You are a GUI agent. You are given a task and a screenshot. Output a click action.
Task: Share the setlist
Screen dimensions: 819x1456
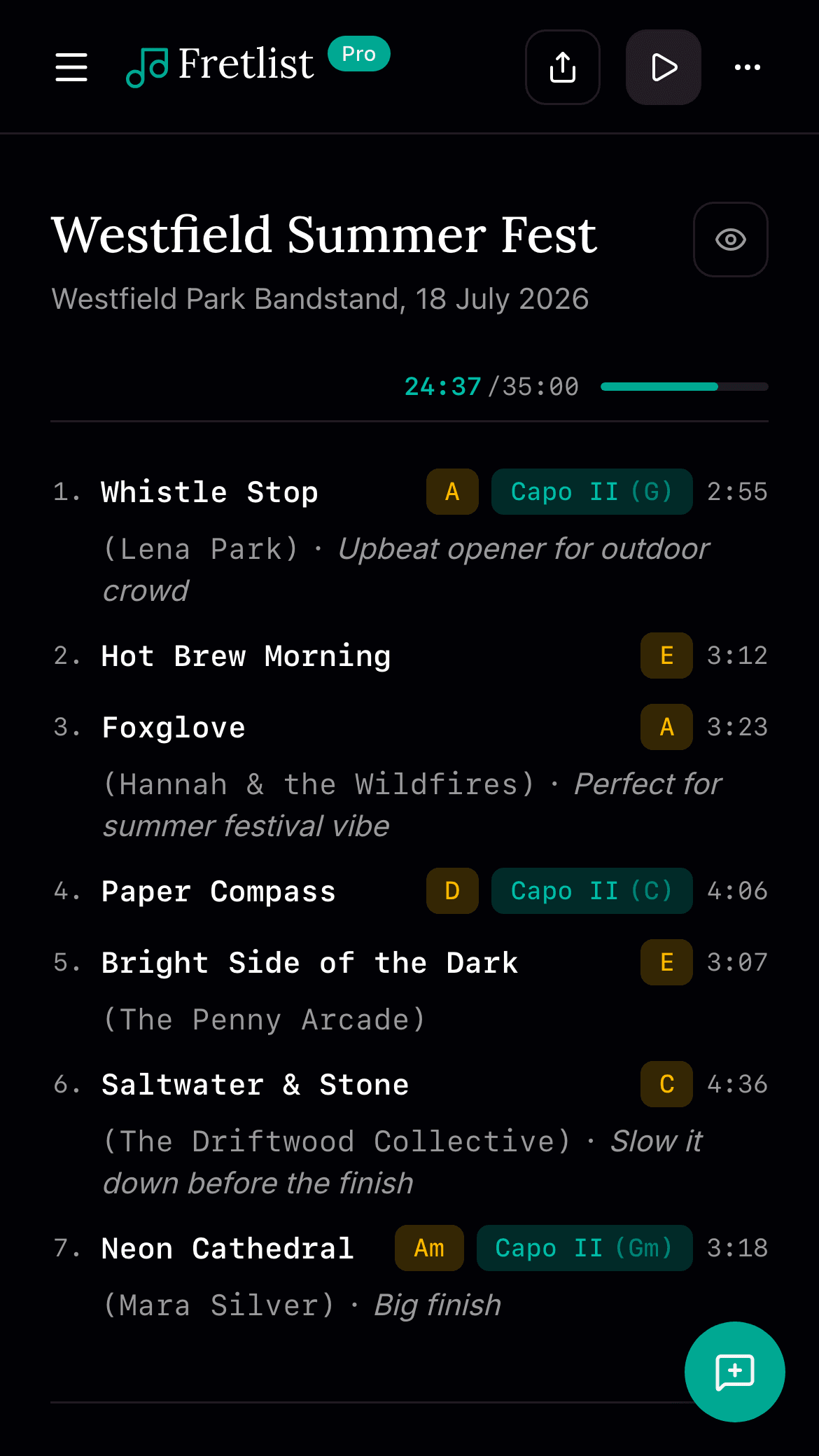coord(563,67)
